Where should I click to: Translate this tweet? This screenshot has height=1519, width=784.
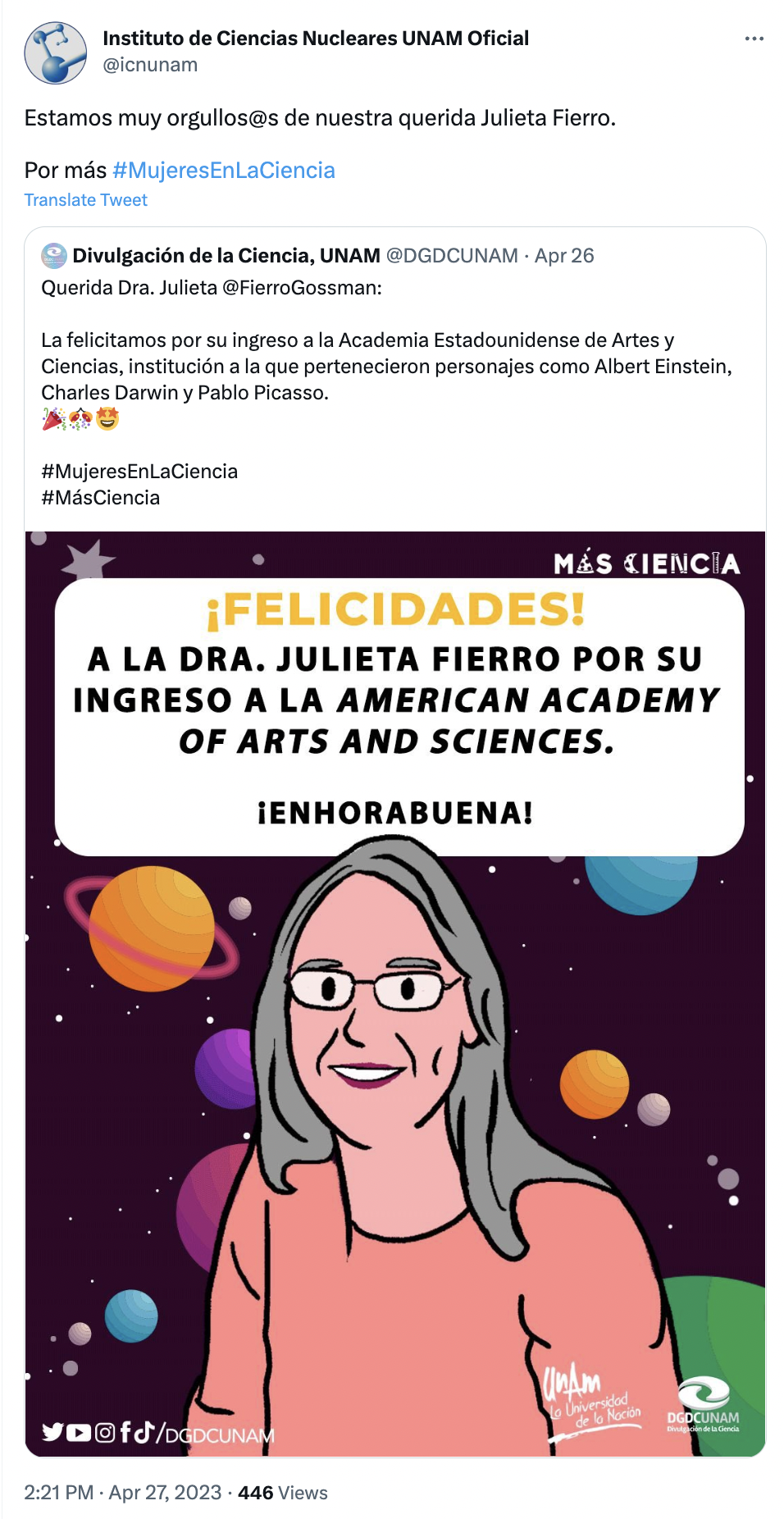(85, 200)
